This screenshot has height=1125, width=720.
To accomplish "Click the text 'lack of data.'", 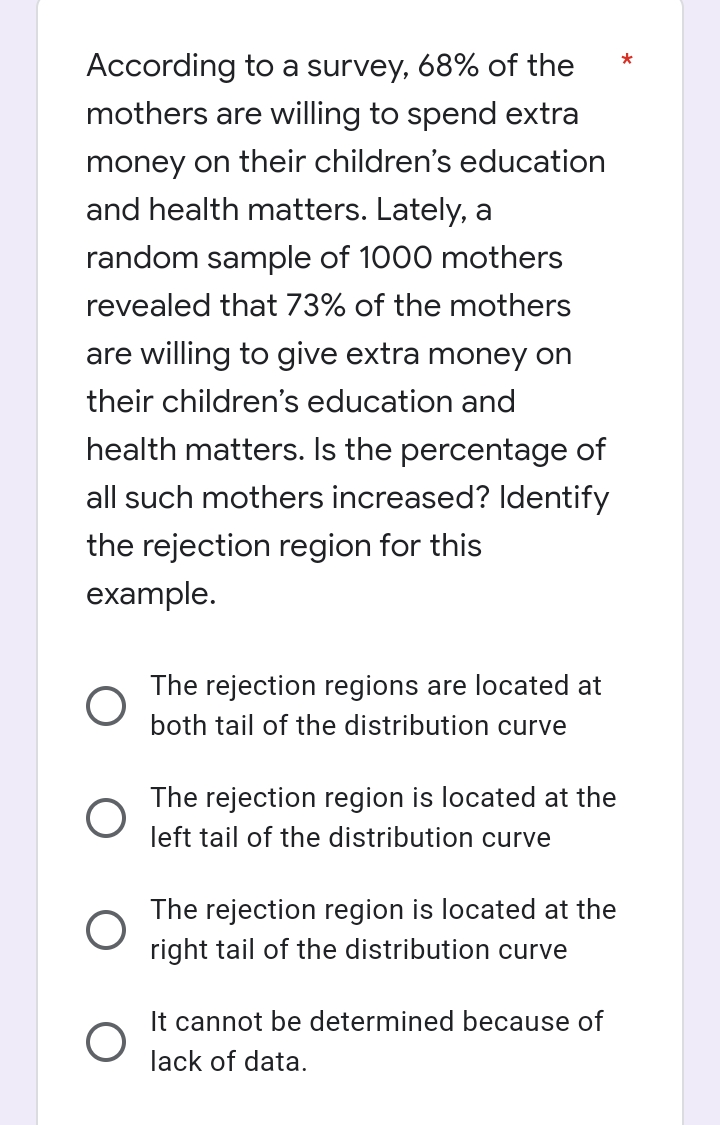I will pyautogui.click(x=228, y=1061).
